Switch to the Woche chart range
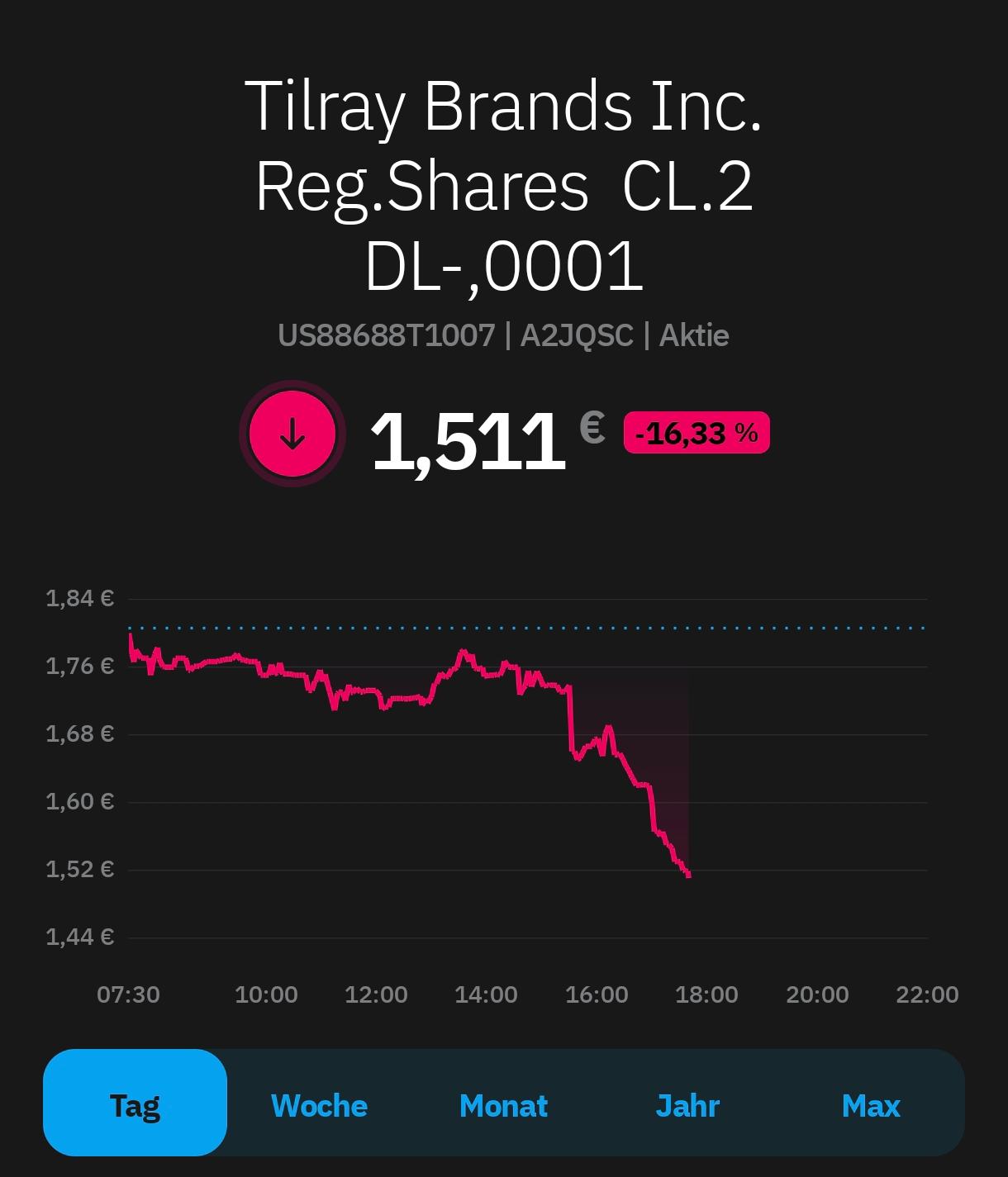Screen dimensions: 1008x1177 point(319,1105)
